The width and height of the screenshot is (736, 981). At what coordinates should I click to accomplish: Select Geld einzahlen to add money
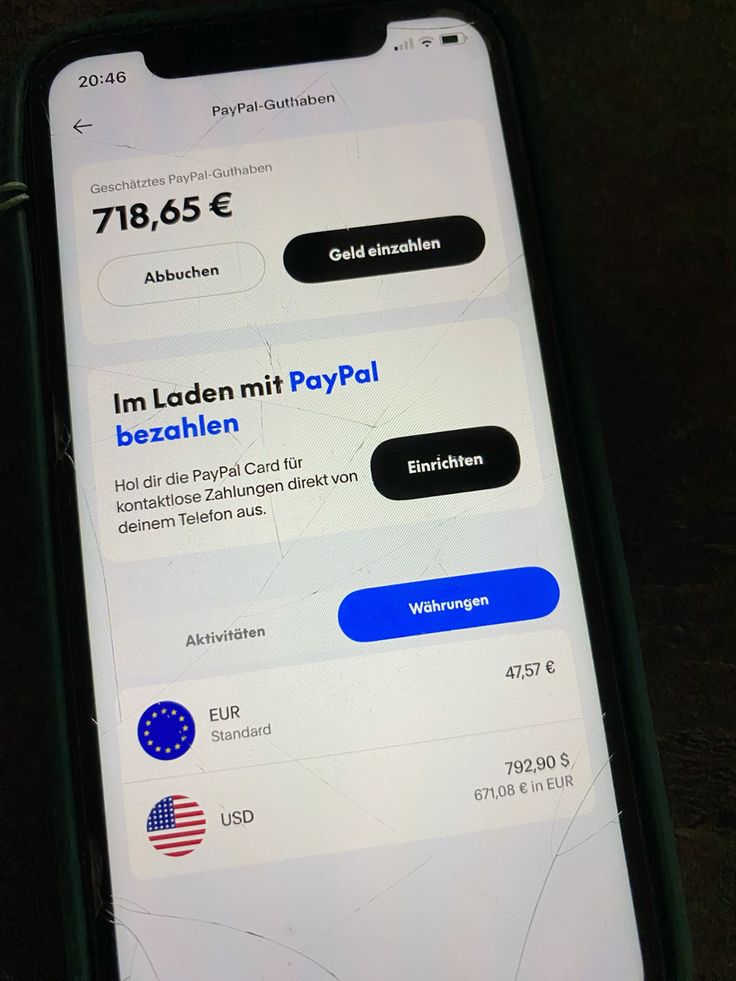pos(384,249)
